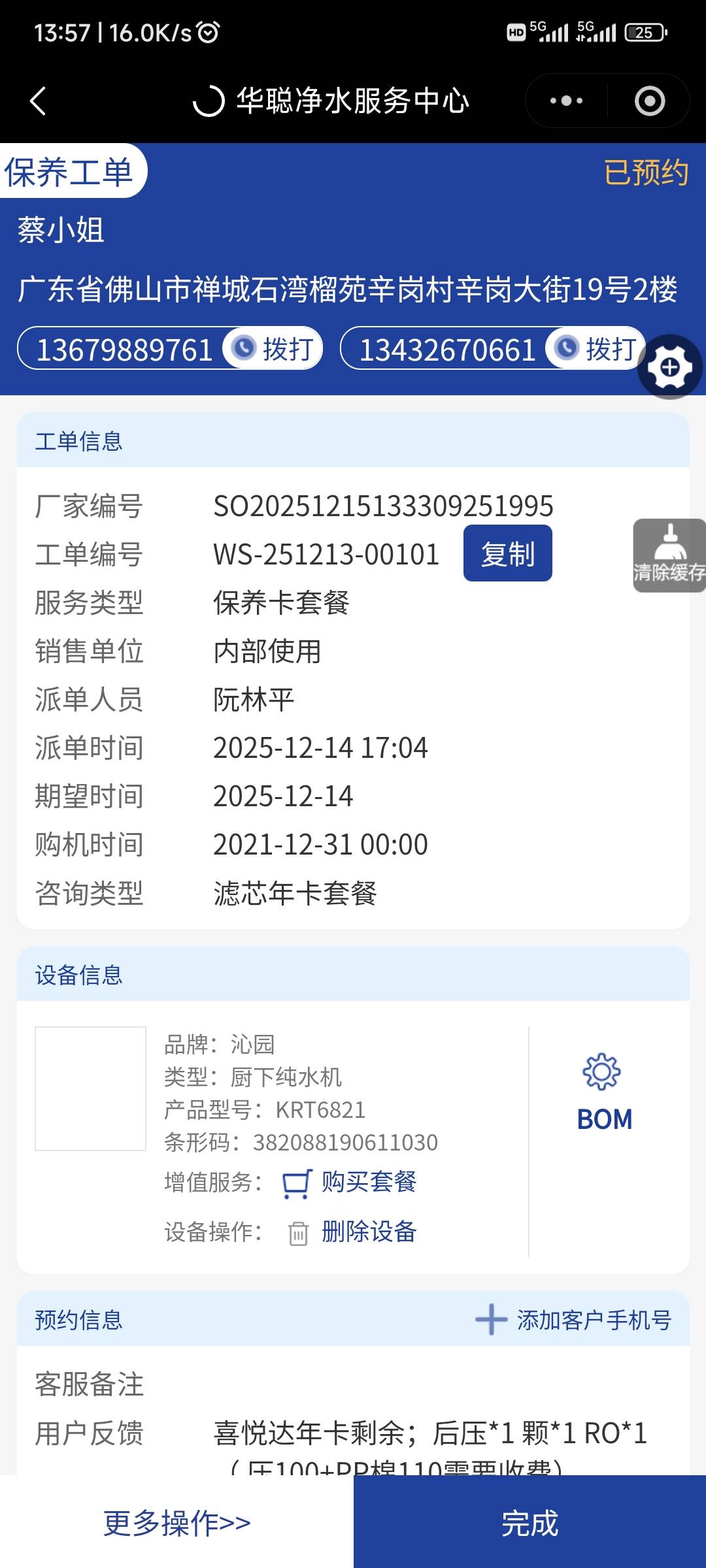Tap 删除设备 to delete the device
The image size is (706, 1568).
pos(368,1232)
